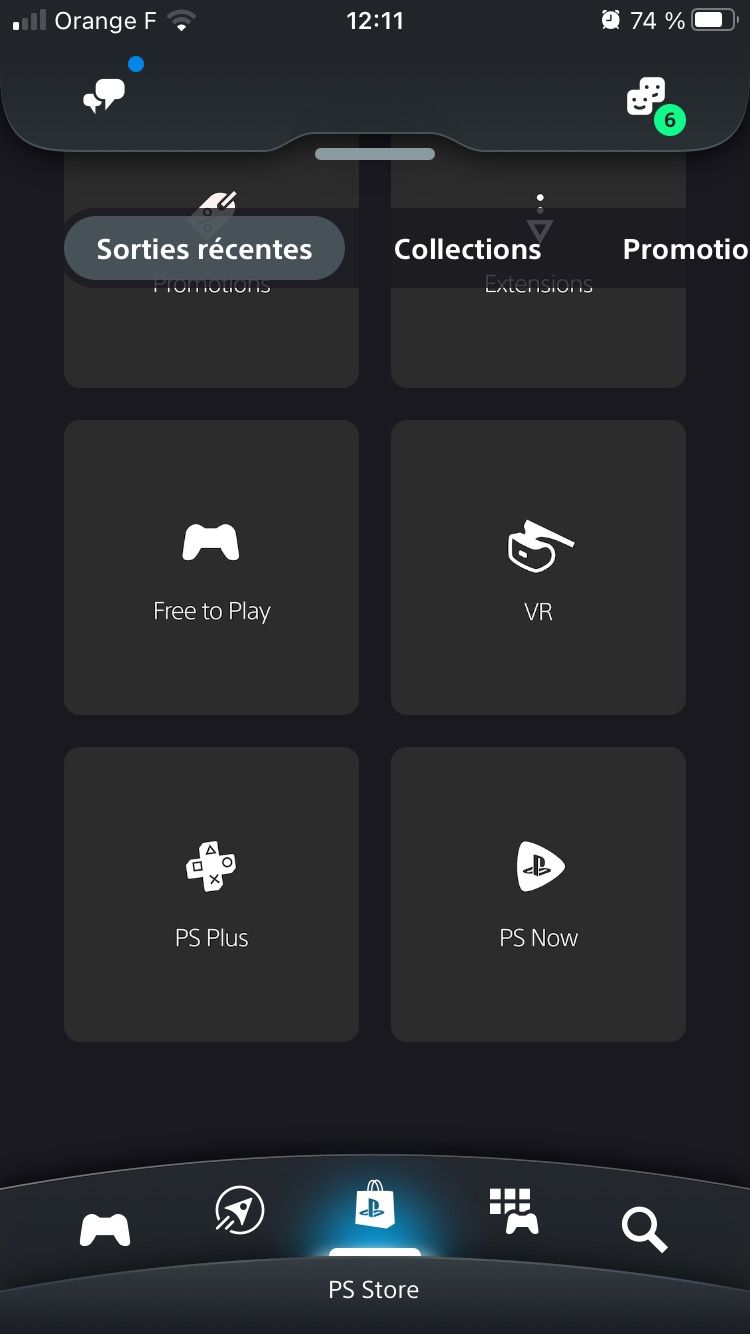Open the Free to Play category

pyautogui.click(x=211, y=567)
